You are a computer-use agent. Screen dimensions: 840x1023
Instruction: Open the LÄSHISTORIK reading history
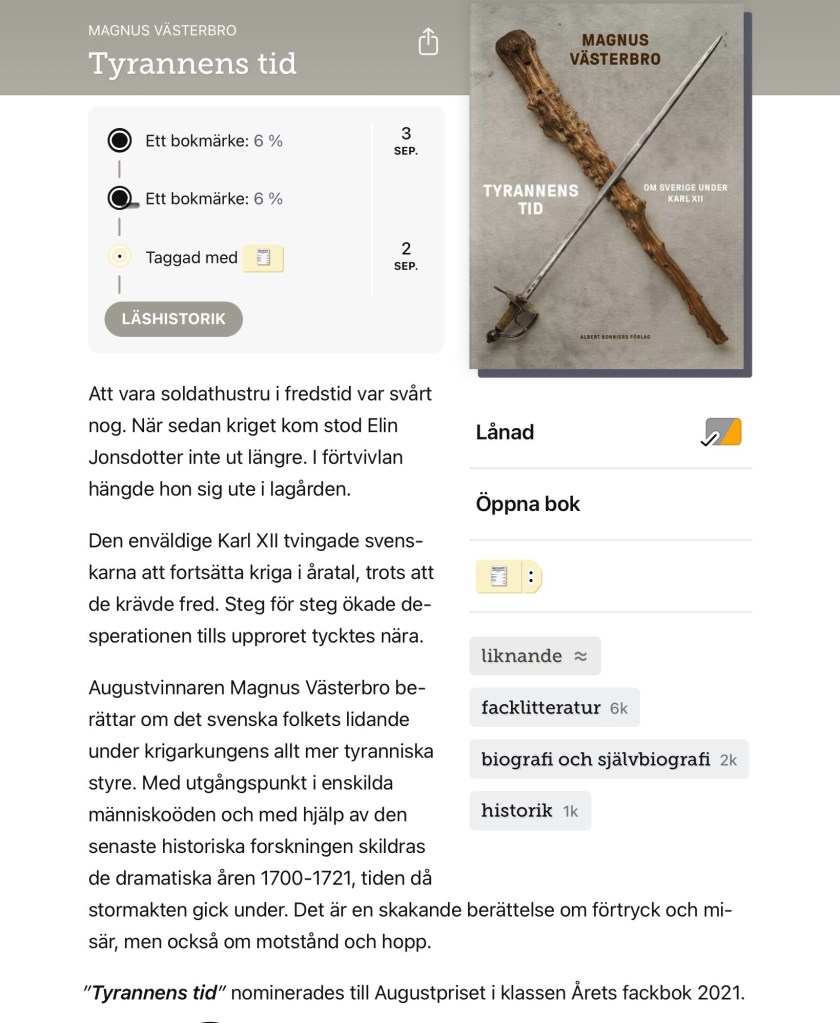(x=173, y=319)
